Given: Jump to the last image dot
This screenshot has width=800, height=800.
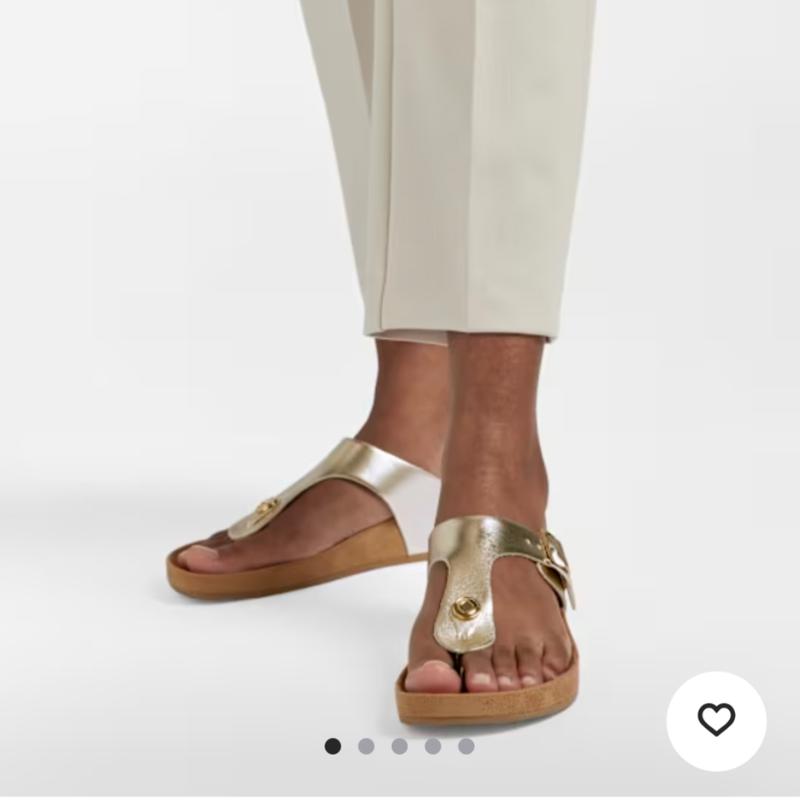Looking at the screenshot, I should (x=466, y=746).
